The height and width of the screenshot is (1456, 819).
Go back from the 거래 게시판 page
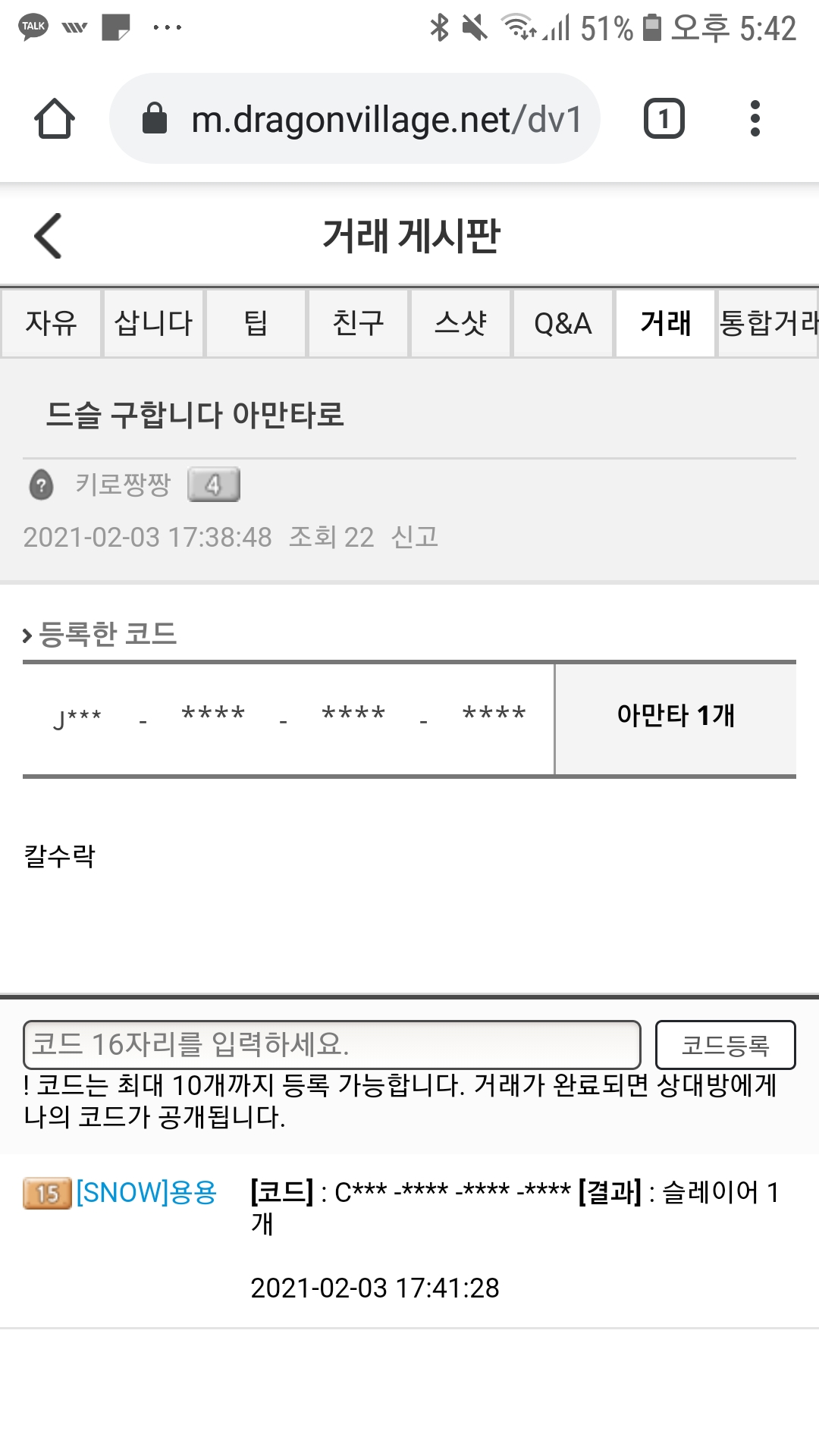click(x=49, y=236)
